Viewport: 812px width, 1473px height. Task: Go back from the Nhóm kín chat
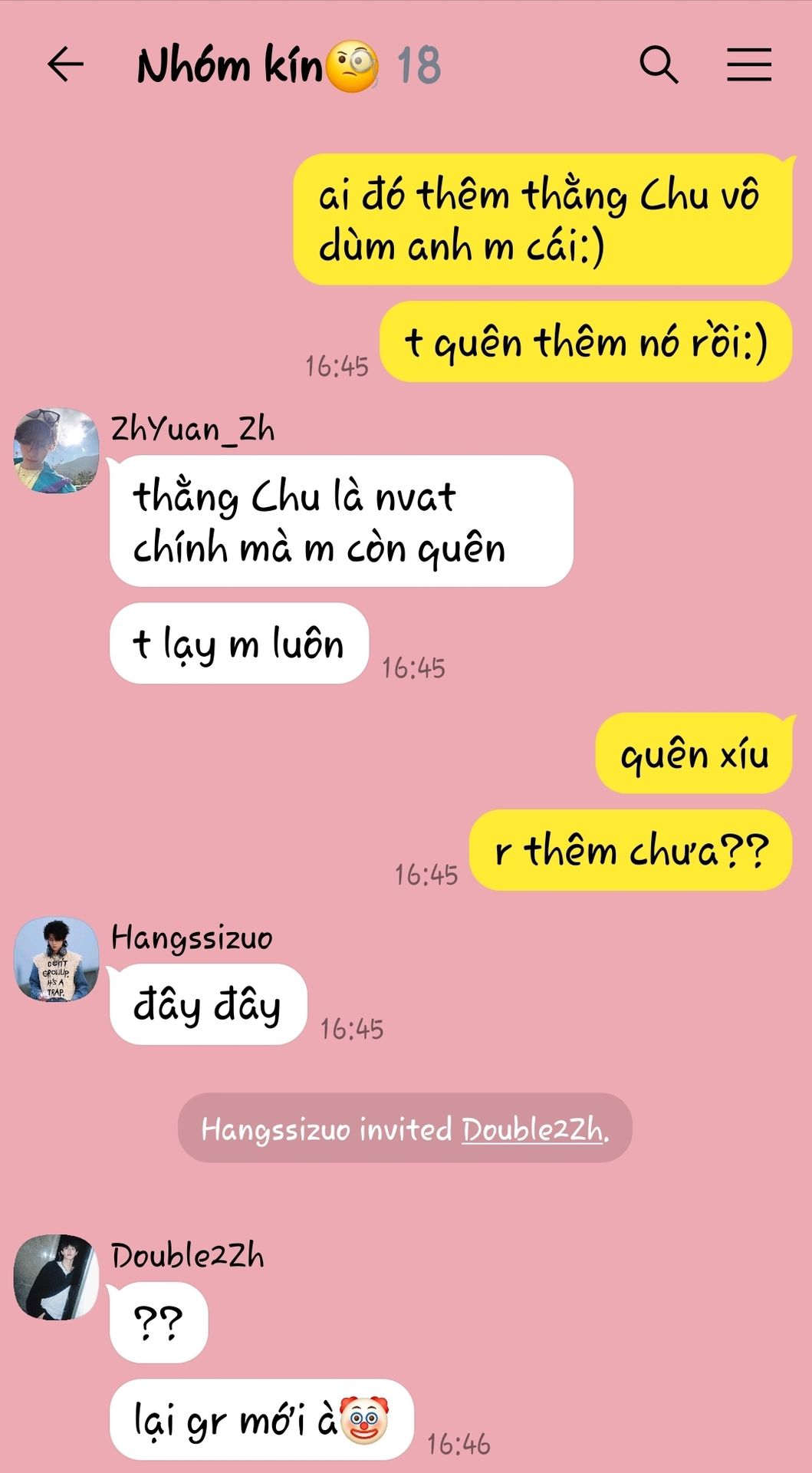[x=65, y=64]
